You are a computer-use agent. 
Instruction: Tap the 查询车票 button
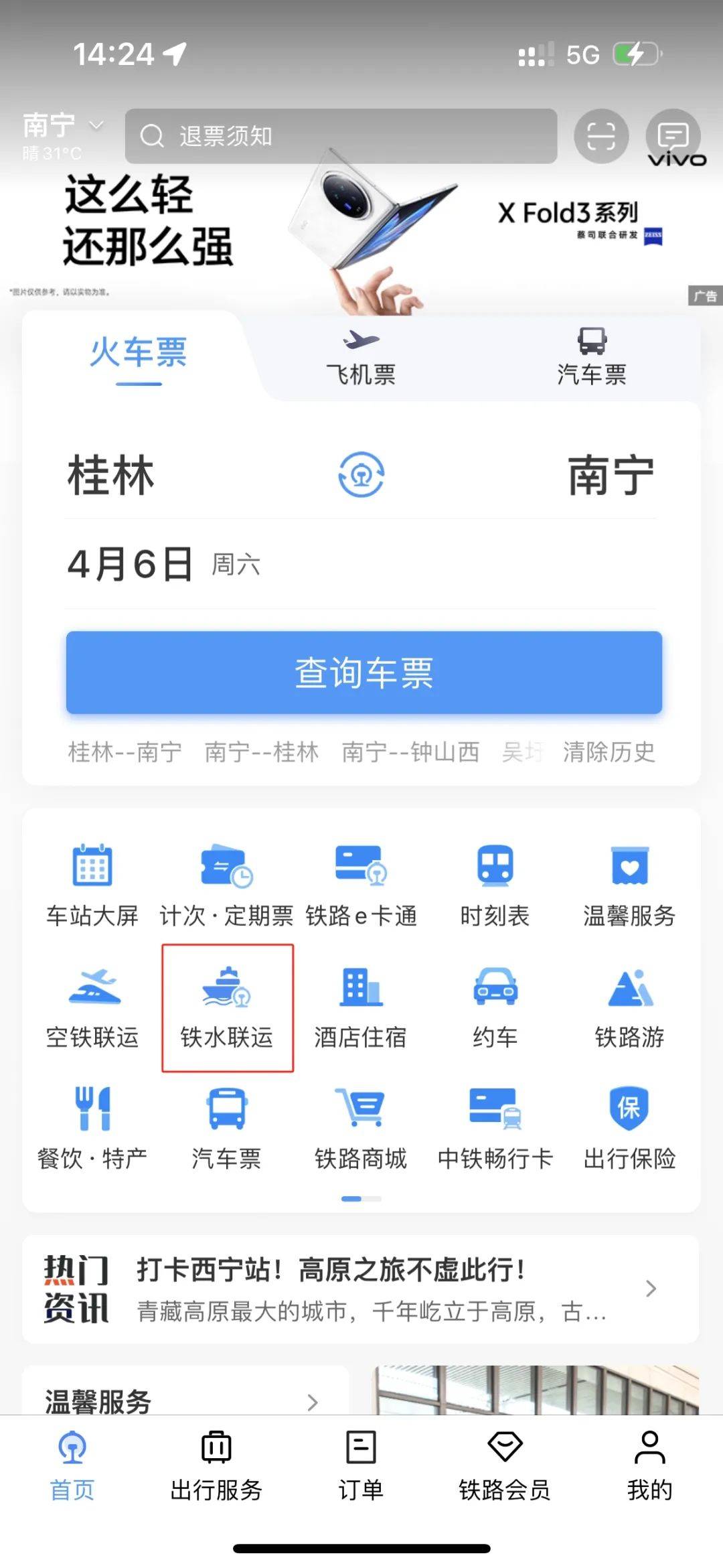(364, 672)
